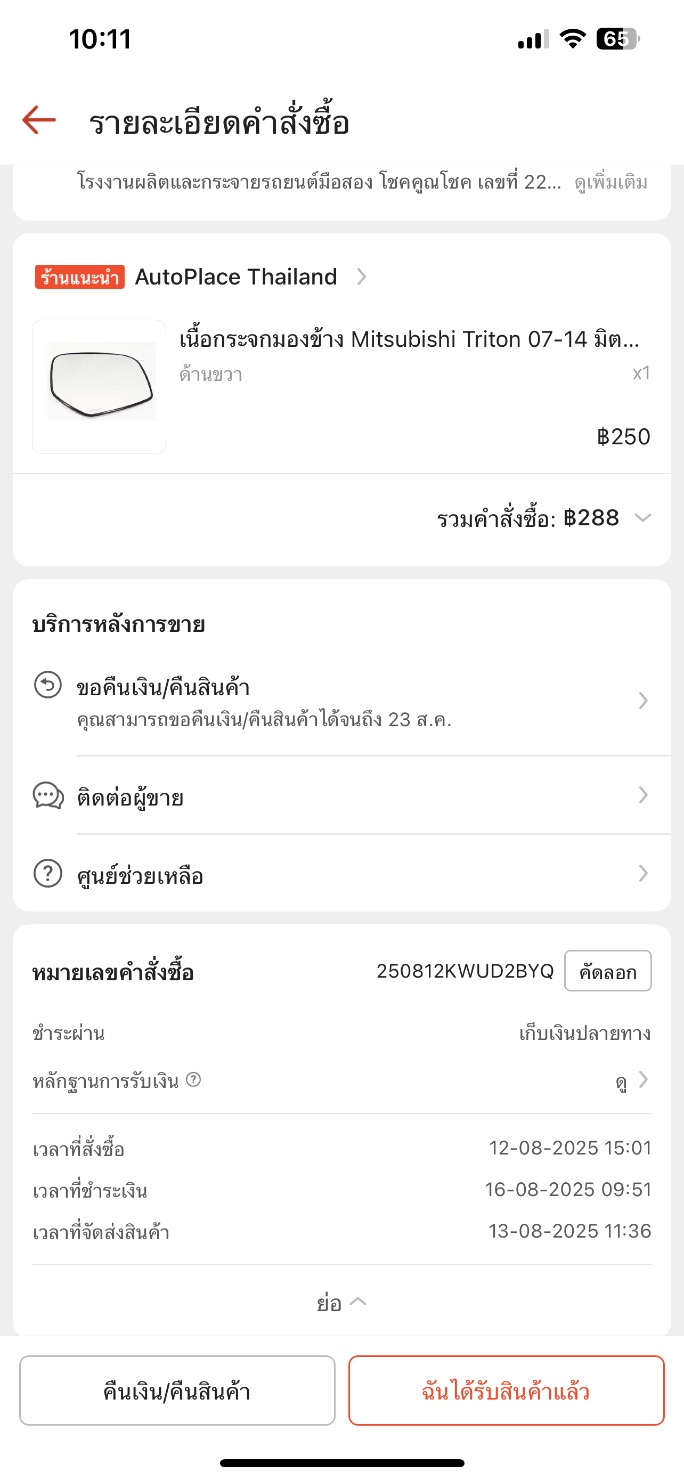
Task: Tap ดูเพิ่มเติม to expand the address
Action: point(610,183)
